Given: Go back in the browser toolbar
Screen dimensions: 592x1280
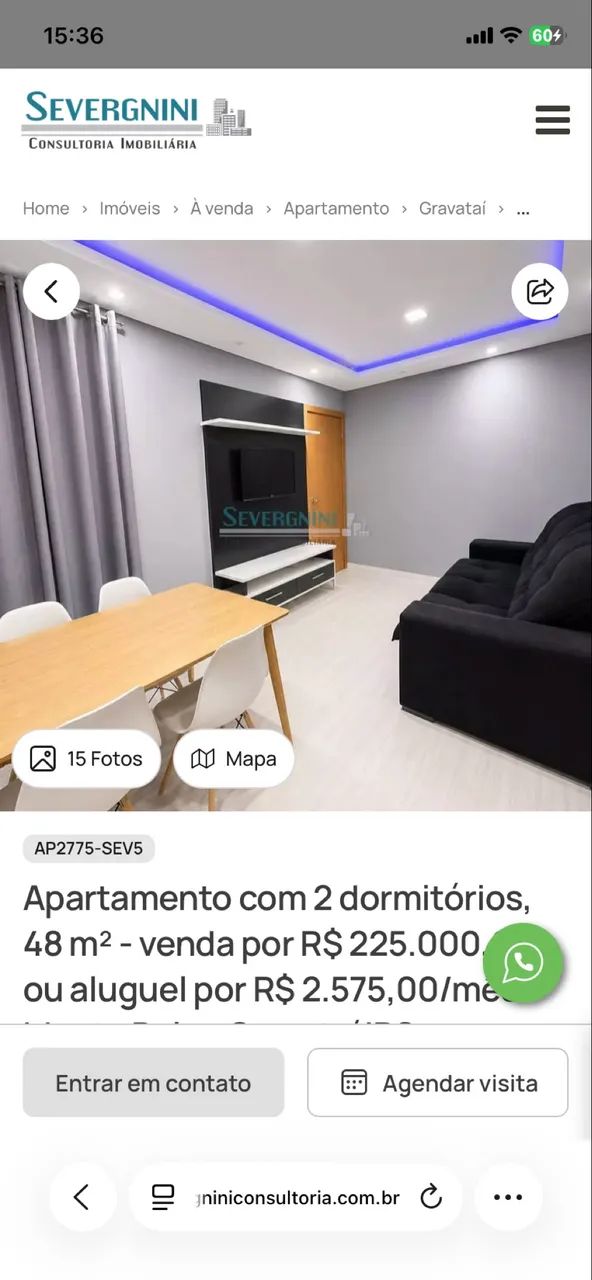Looking at the screenshot, I should click(82, 1197).
